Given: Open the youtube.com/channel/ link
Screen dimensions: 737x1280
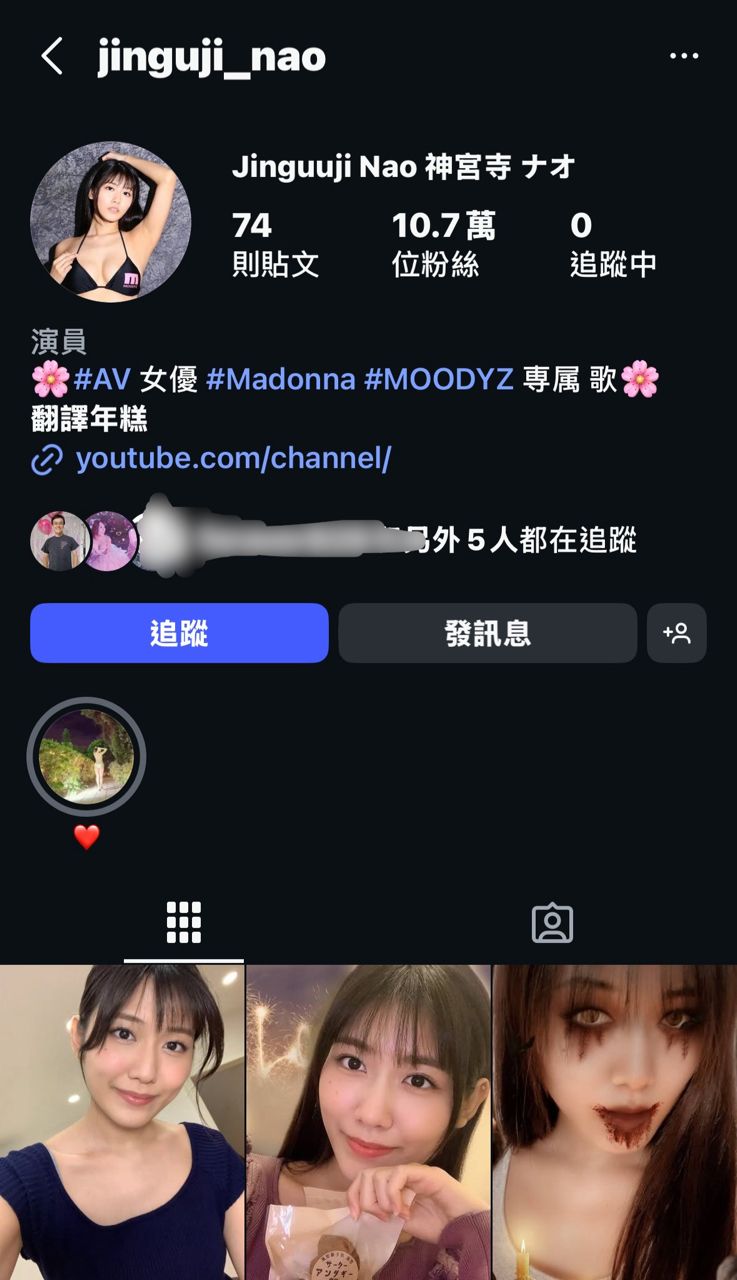Looking at the screenshot, I should (x=232, y=459).
